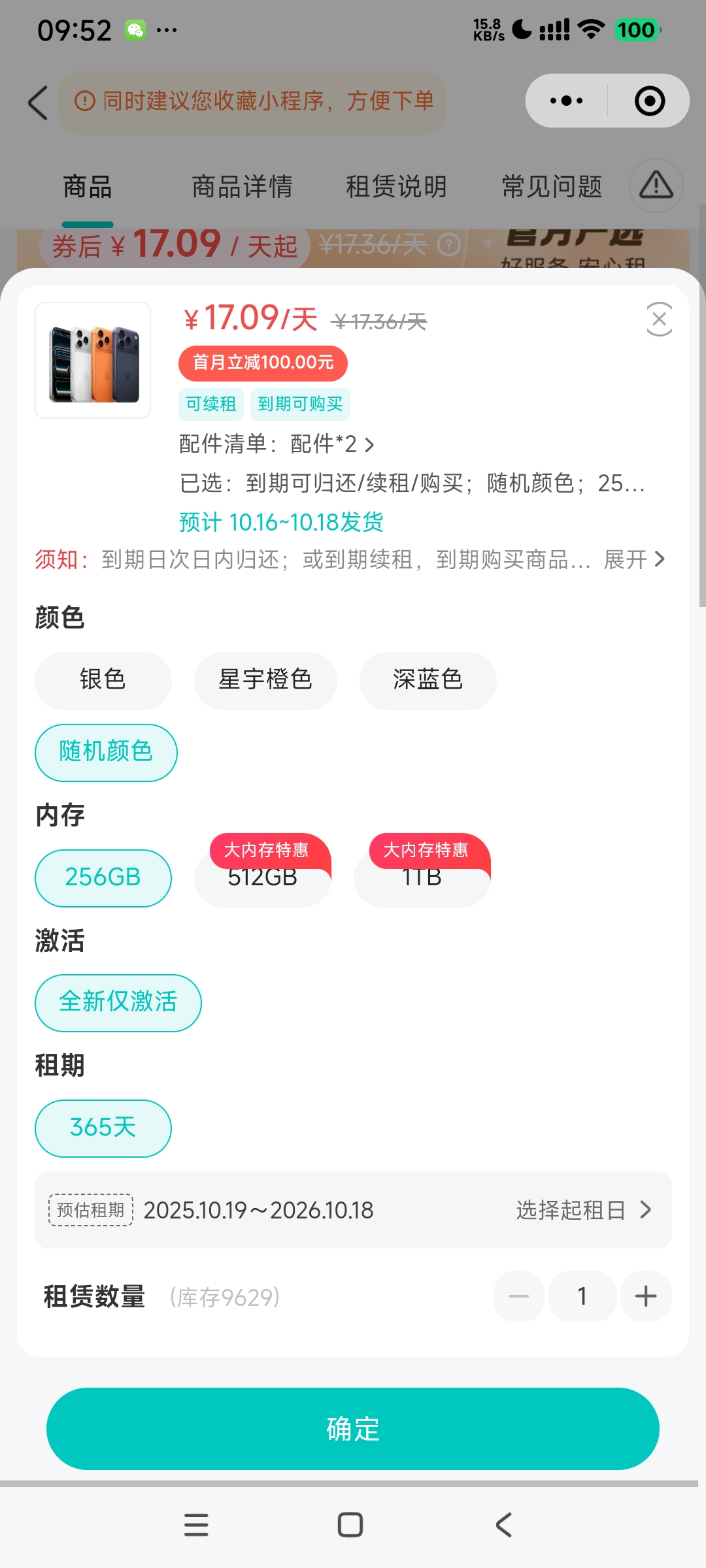Open the product thumbnail image
This screenshot has height=1568, width=706.
tap(93, 360)
